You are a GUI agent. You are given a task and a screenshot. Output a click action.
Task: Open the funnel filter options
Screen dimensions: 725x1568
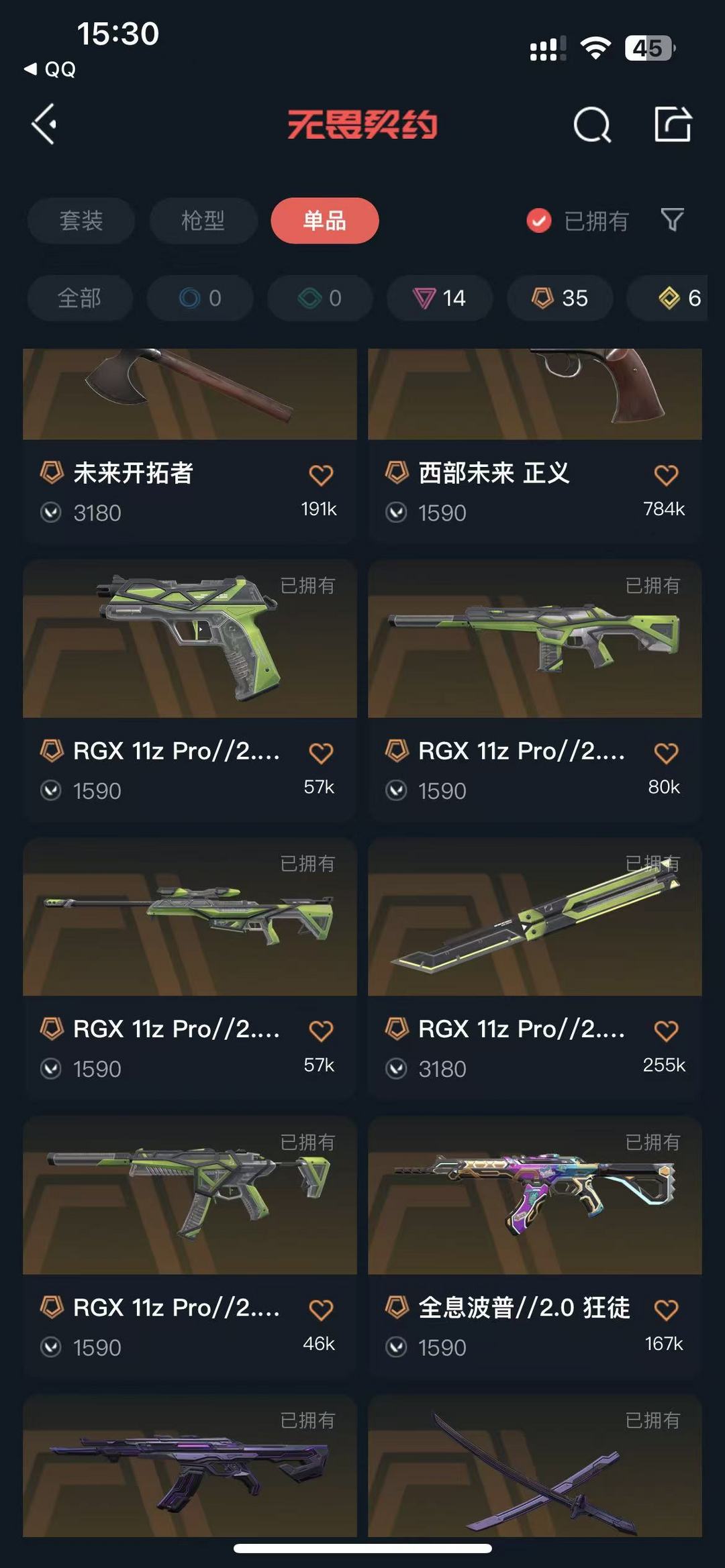point(672,219)
